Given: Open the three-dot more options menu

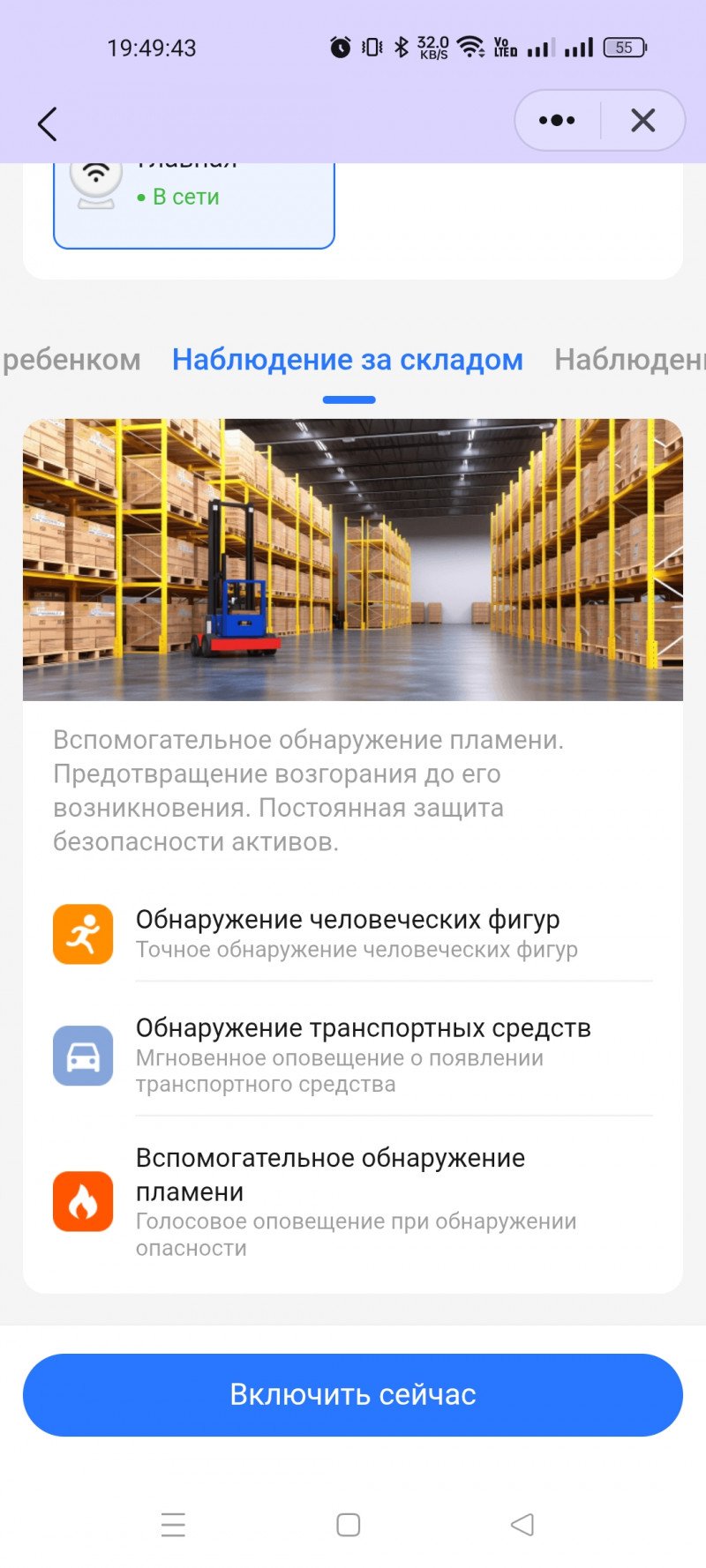Looking at the screenshot, I should 557,120.
